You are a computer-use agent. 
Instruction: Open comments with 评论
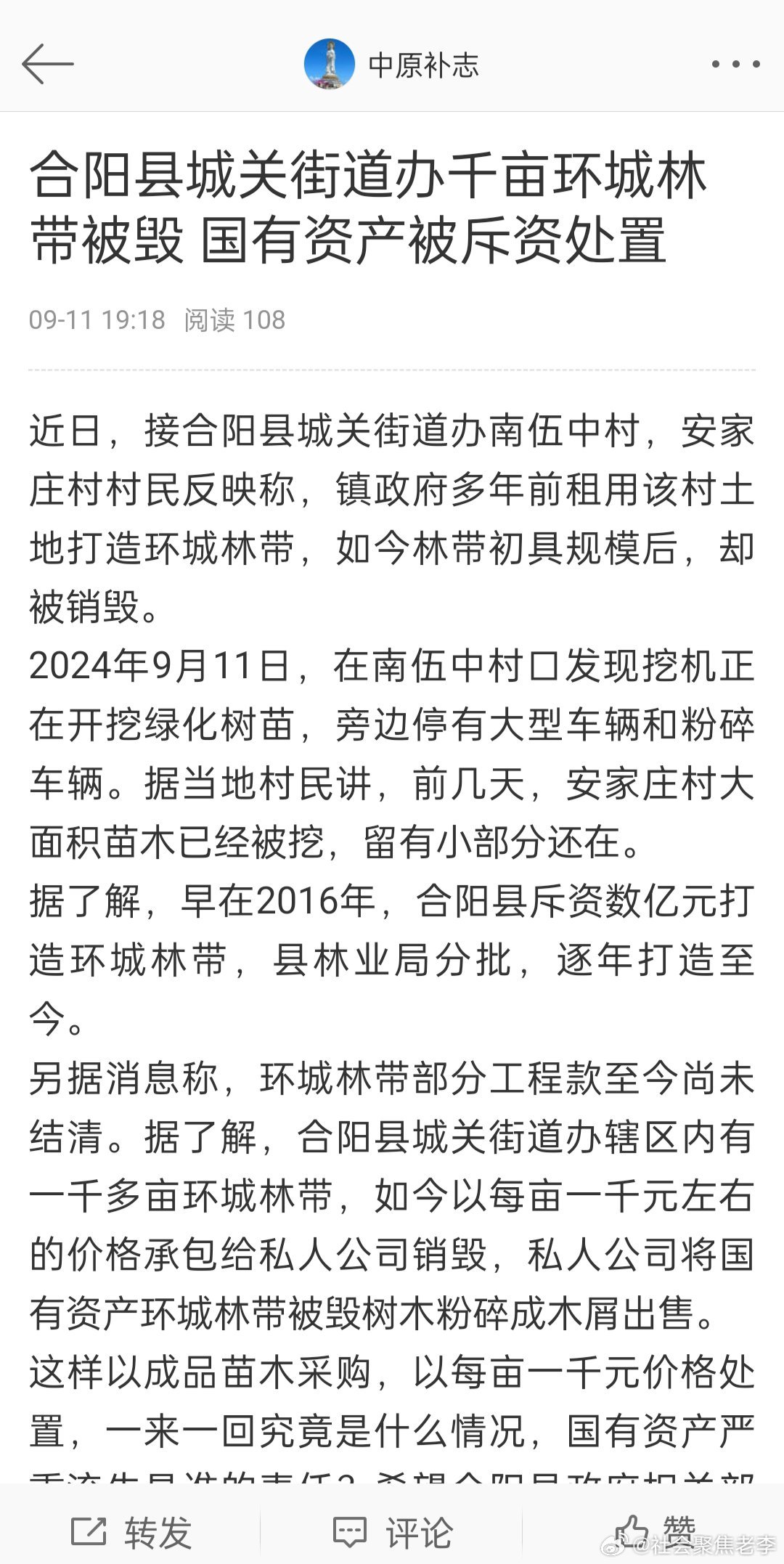pos(392,1531)
